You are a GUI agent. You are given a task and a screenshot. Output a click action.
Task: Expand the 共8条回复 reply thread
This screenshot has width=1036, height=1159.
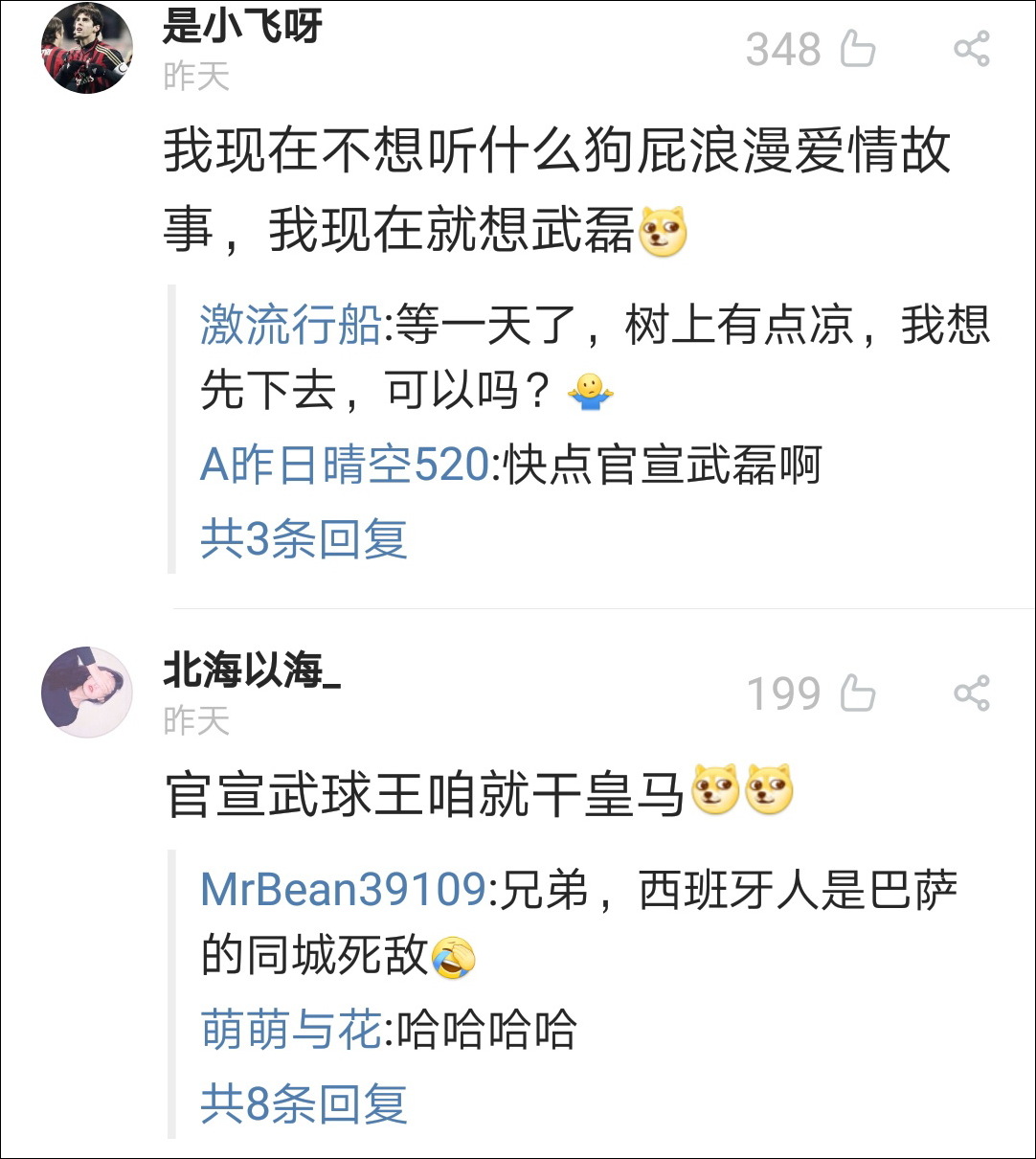coord(304,1105)
